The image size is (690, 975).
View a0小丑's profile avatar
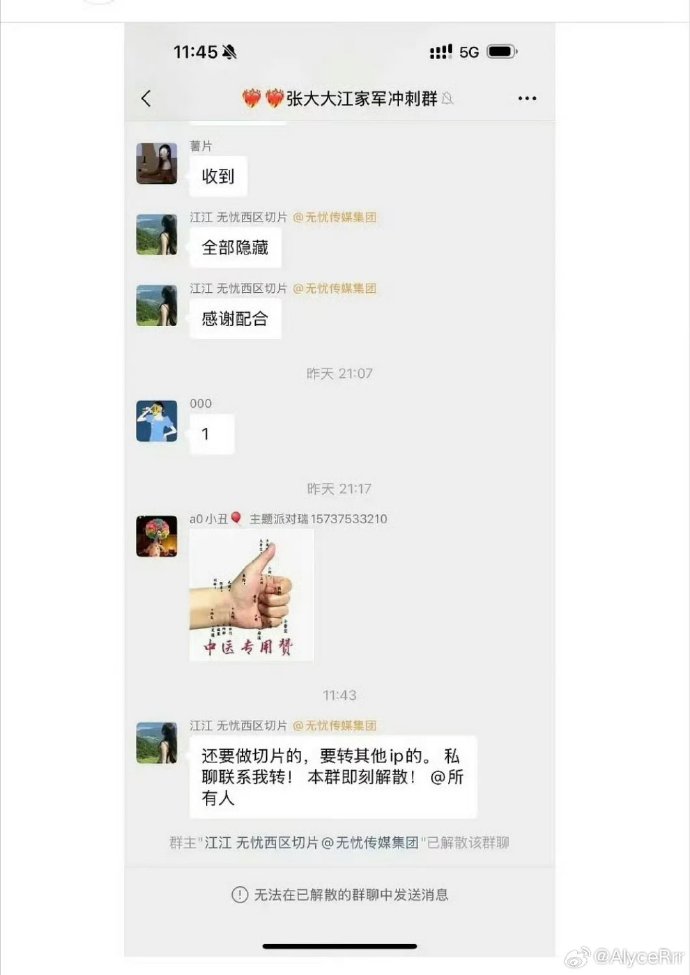point(156,536)
